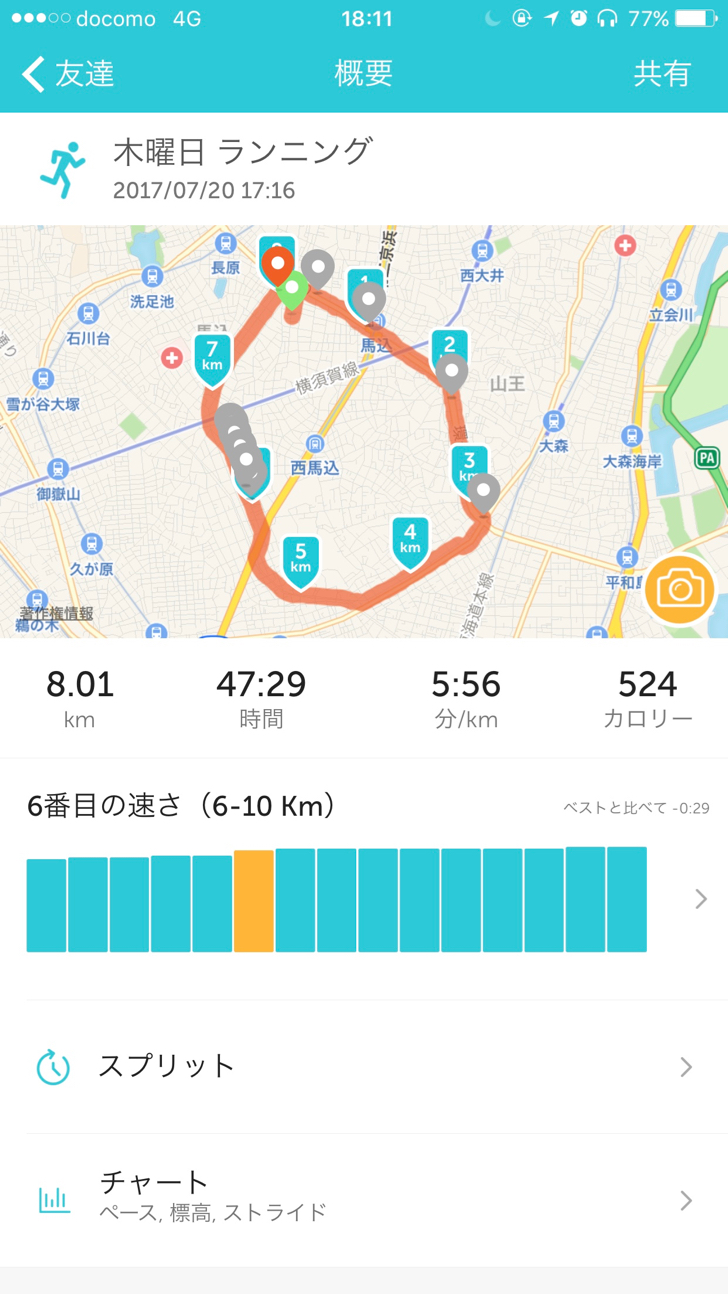Tap the 共有 share button
728x1294 pixels.
662,74
